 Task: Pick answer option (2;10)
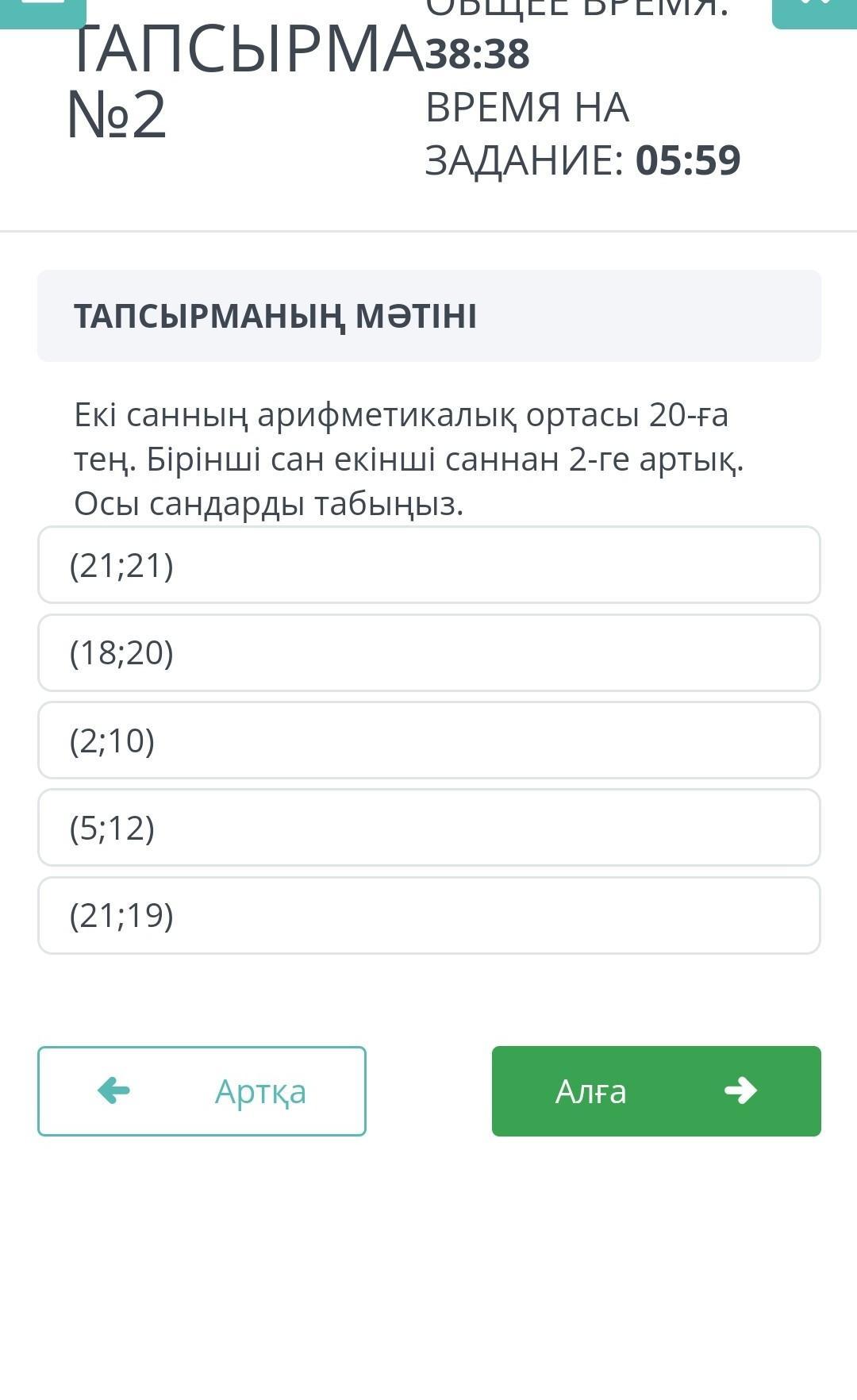[428, 740]
